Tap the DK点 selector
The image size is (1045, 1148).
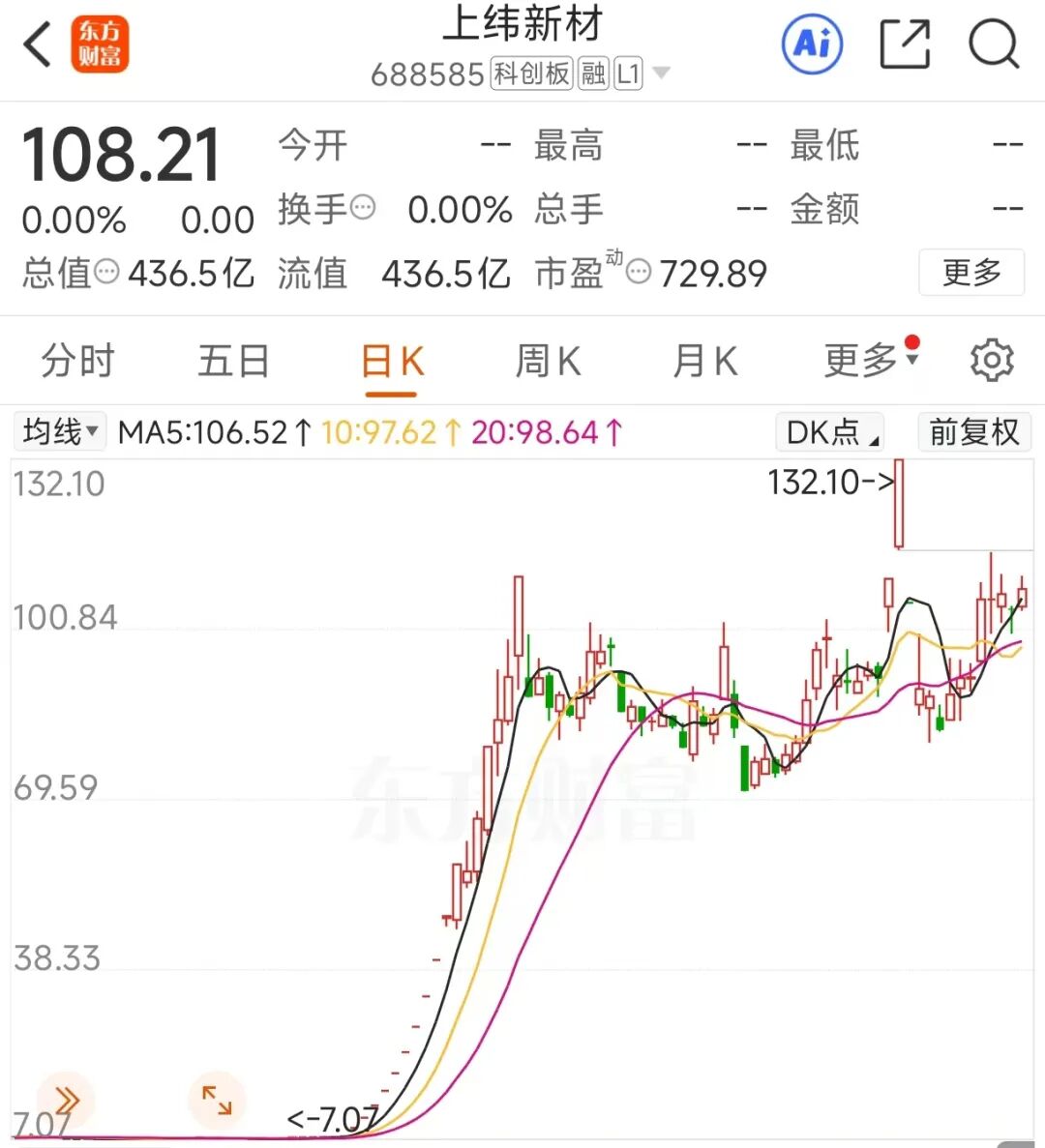click(831, 431)
